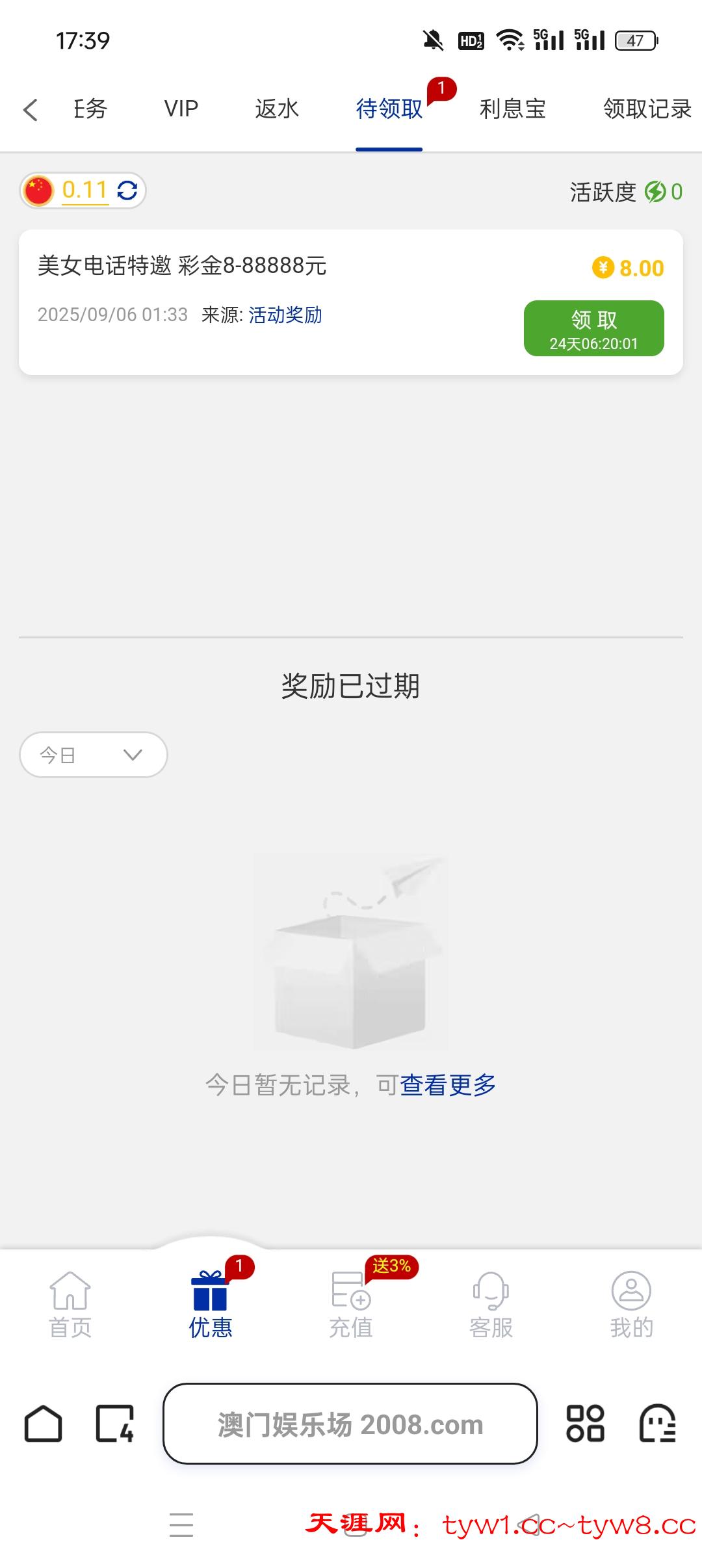The image size is (702, 1568).
Task: Tap the browser home icon at bottom left
Action: click(43, 1424)
